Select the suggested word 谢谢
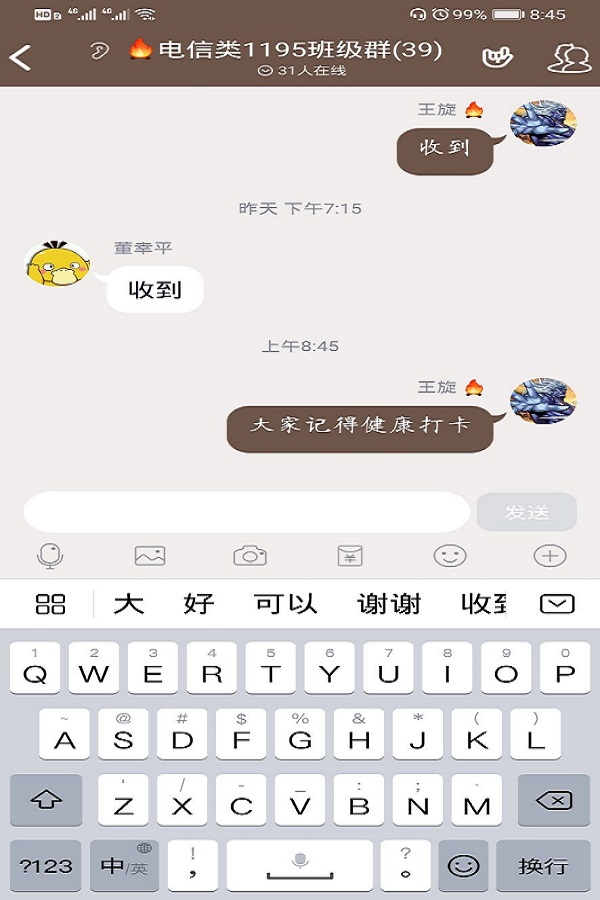 coord(389,604)
